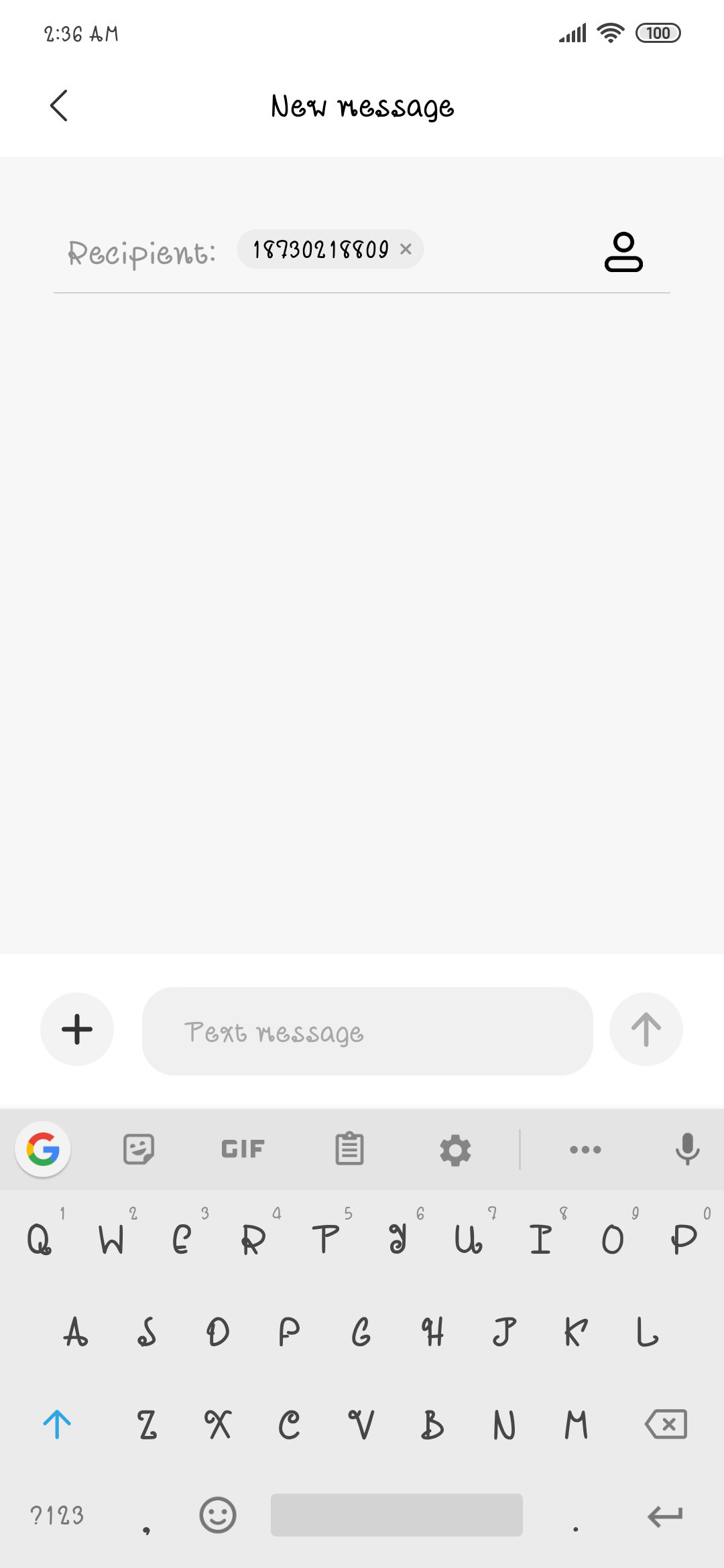Open keyboard settings gear
The width and height of the screenshot is (724, 1568).
click(455, 1150)
